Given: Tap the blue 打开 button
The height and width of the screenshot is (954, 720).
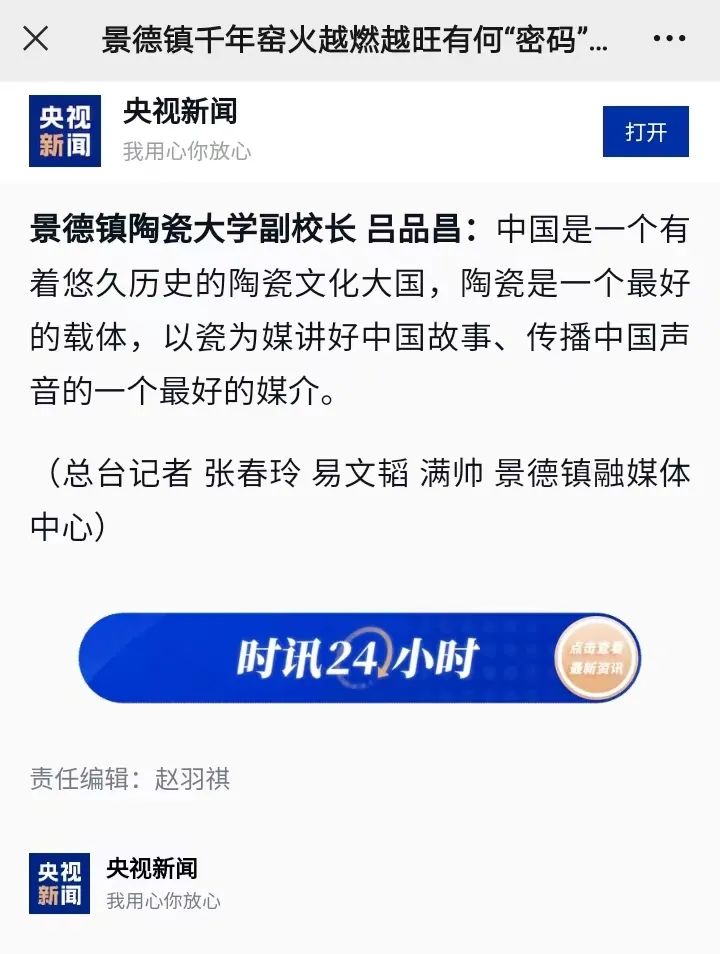Looking at the screenshot, I should tap(645, 132).
